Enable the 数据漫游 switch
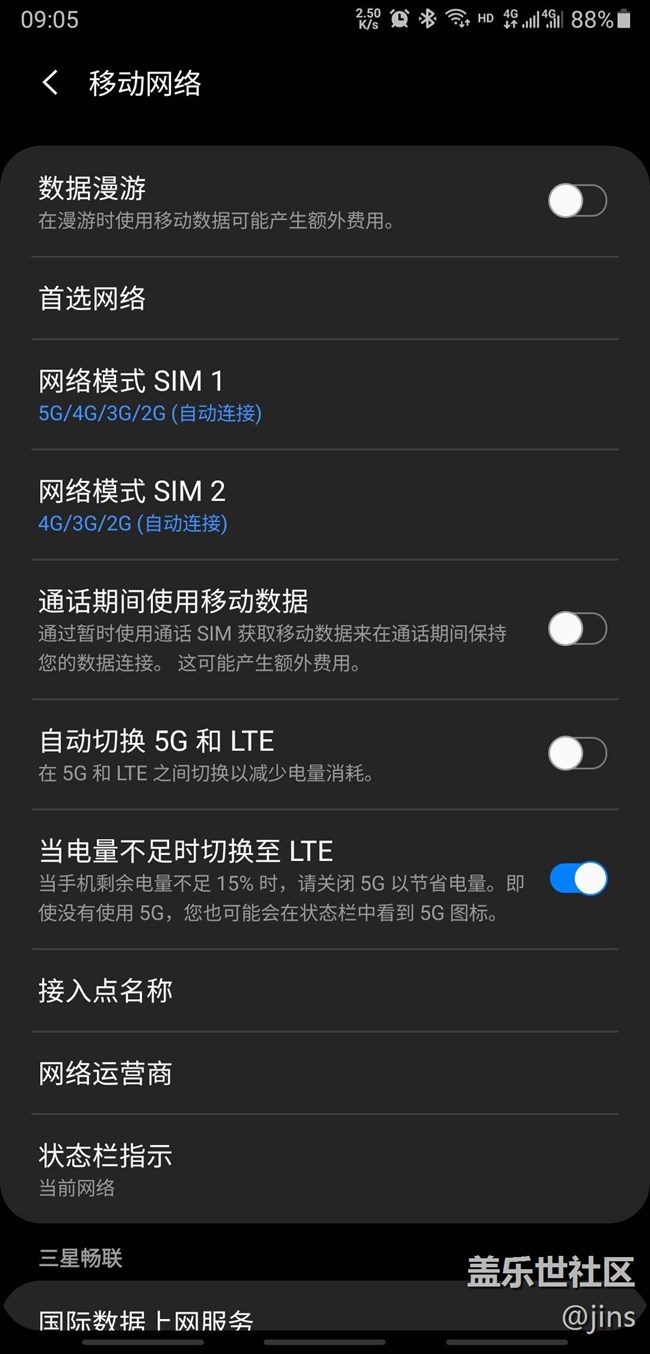 pyautogui.click(x=577, y=202)
